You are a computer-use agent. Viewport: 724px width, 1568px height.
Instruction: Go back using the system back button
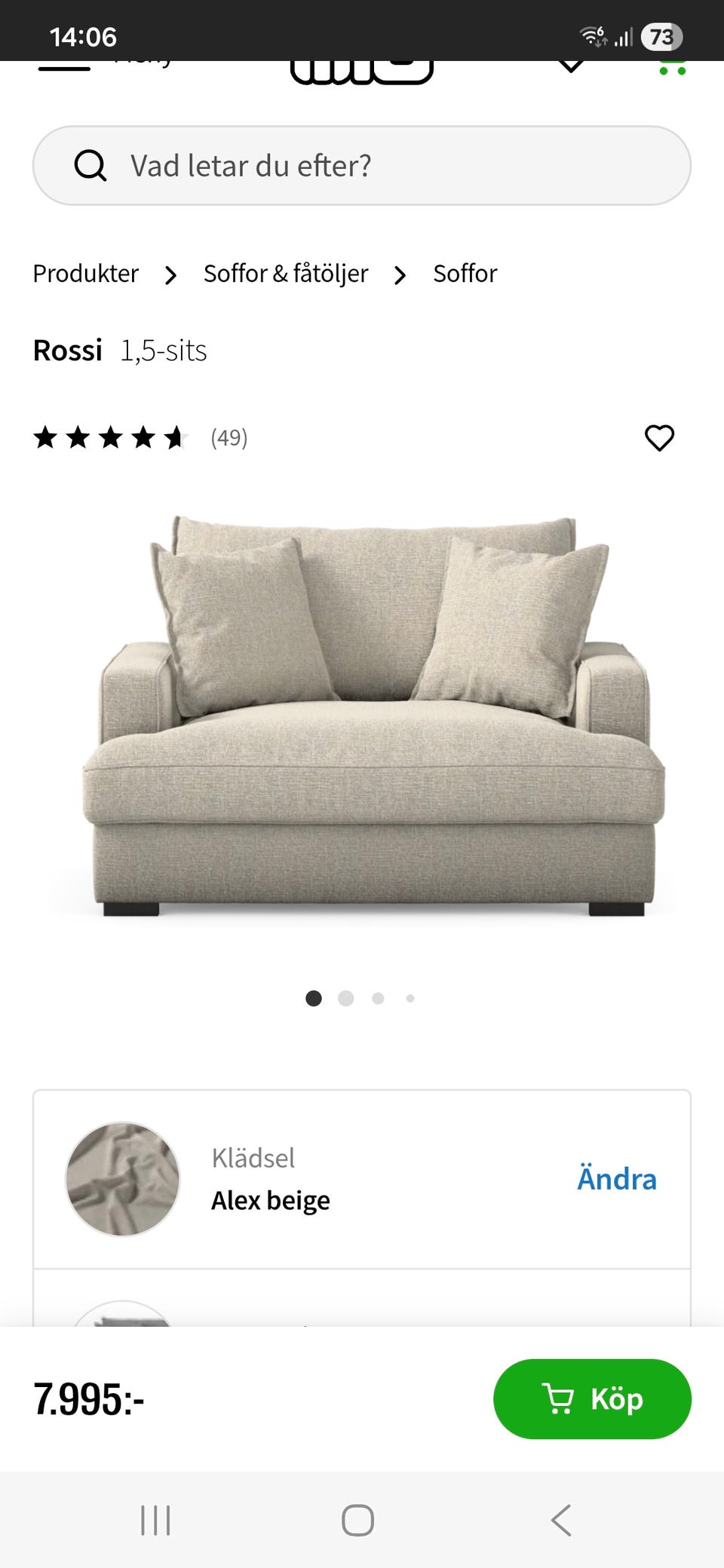coord(561,1520)
